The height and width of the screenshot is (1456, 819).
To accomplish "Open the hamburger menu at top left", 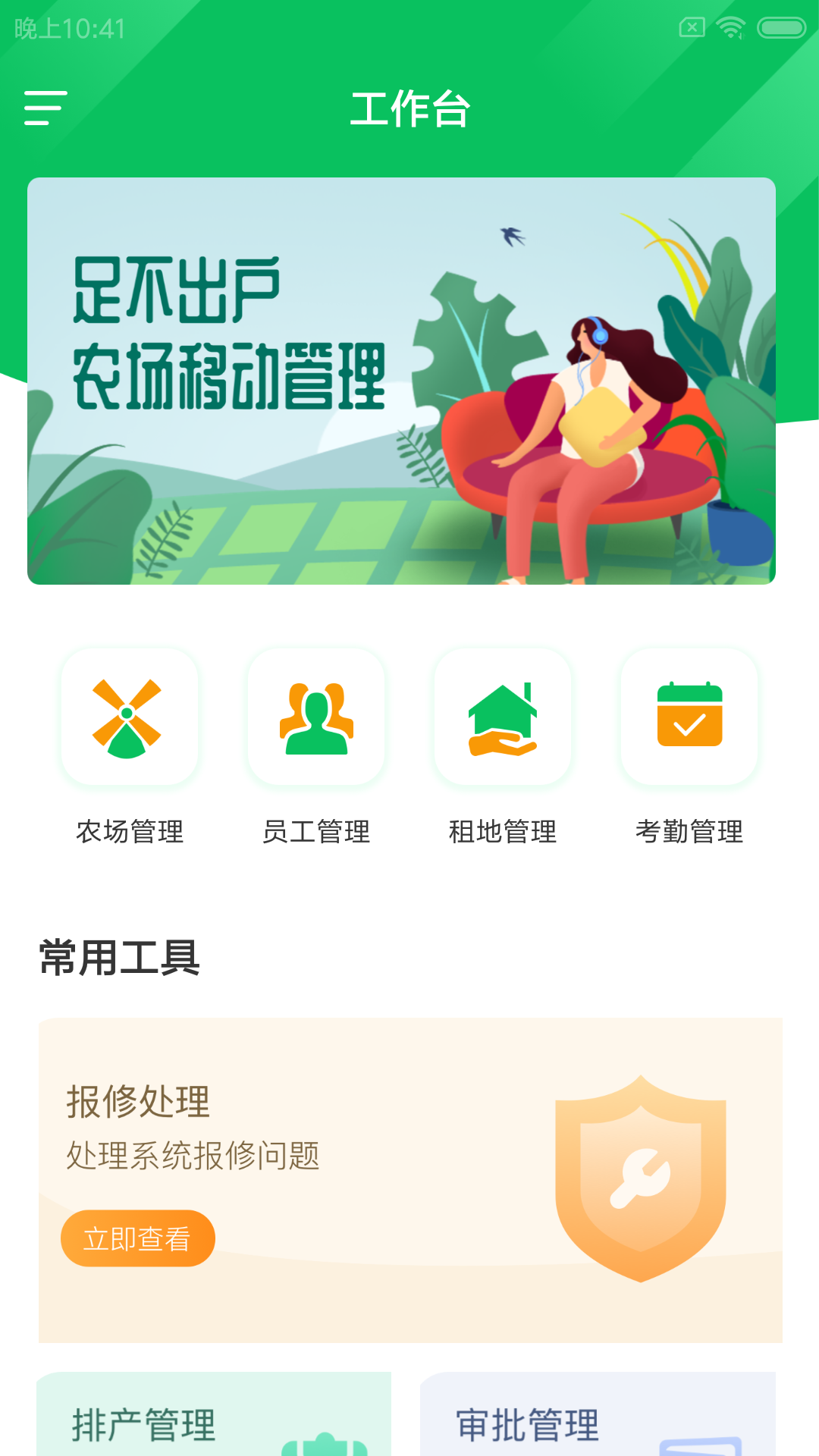I will tap(43, 108).
